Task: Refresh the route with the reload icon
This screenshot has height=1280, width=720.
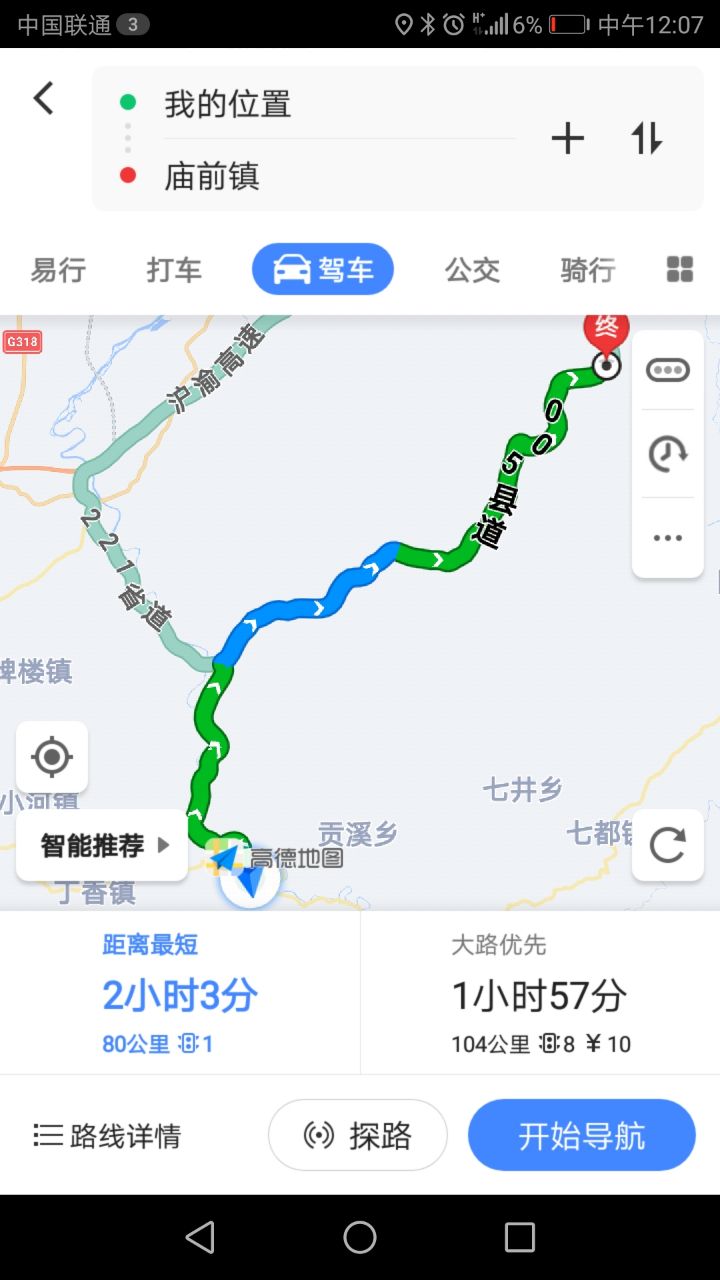Action: pyautogui.click(x=667, y=846)
